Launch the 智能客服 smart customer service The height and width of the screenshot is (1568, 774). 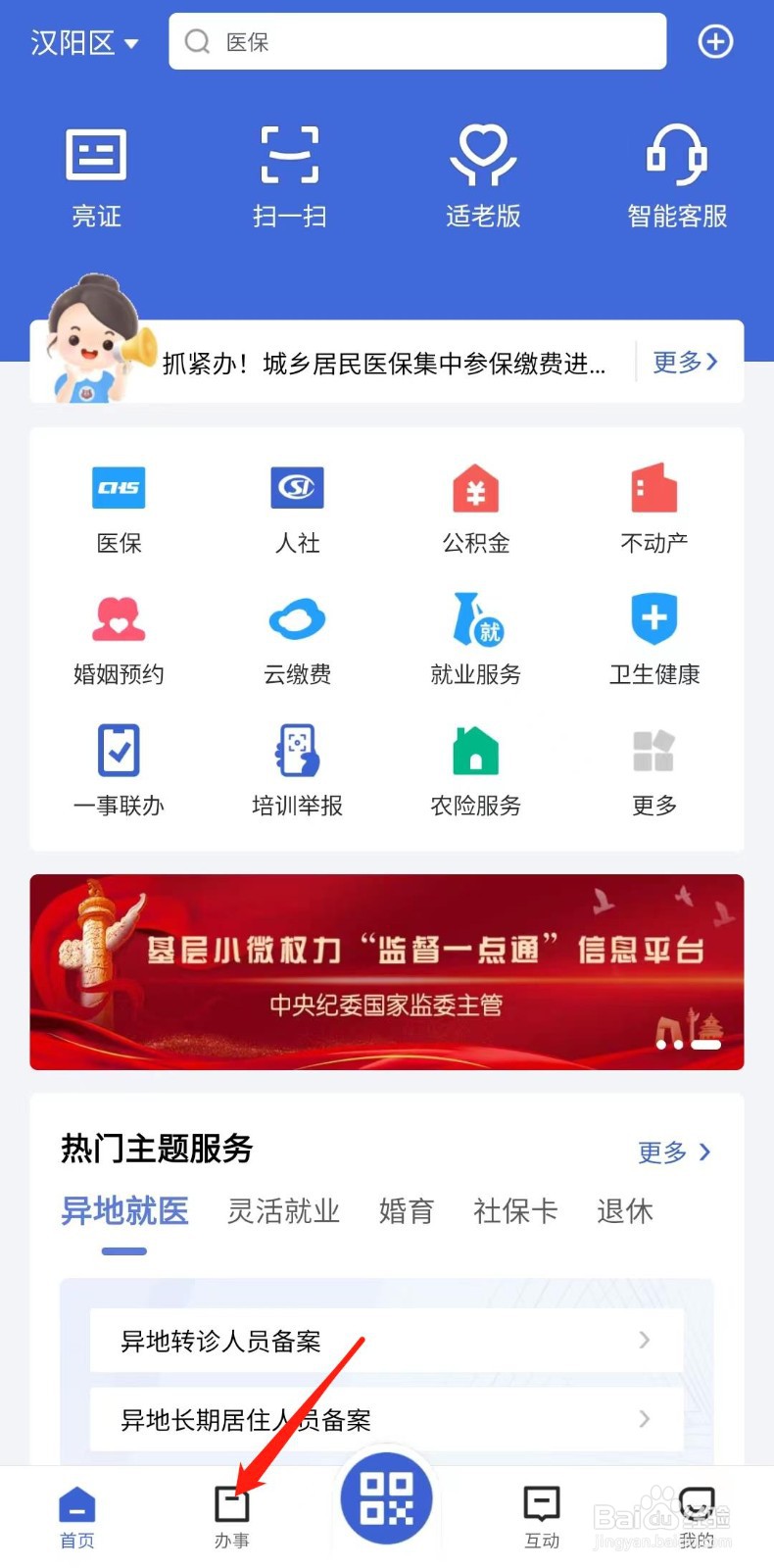pos(678,174)
